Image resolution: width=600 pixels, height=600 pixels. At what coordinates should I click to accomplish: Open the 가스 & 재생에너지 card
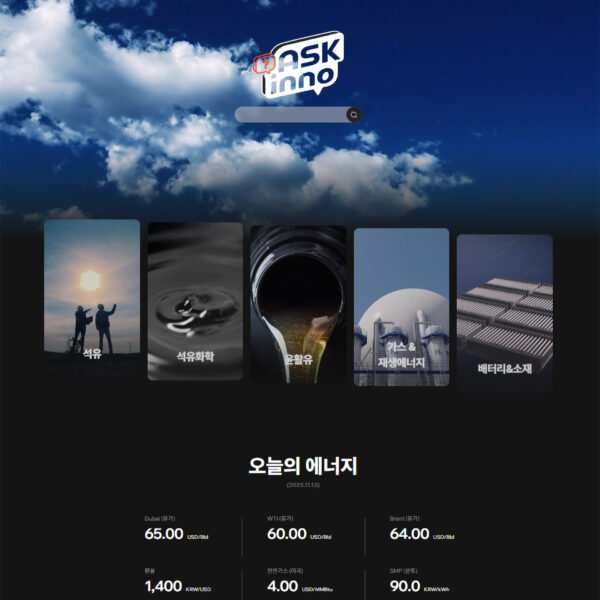click(x=401, y=306)
